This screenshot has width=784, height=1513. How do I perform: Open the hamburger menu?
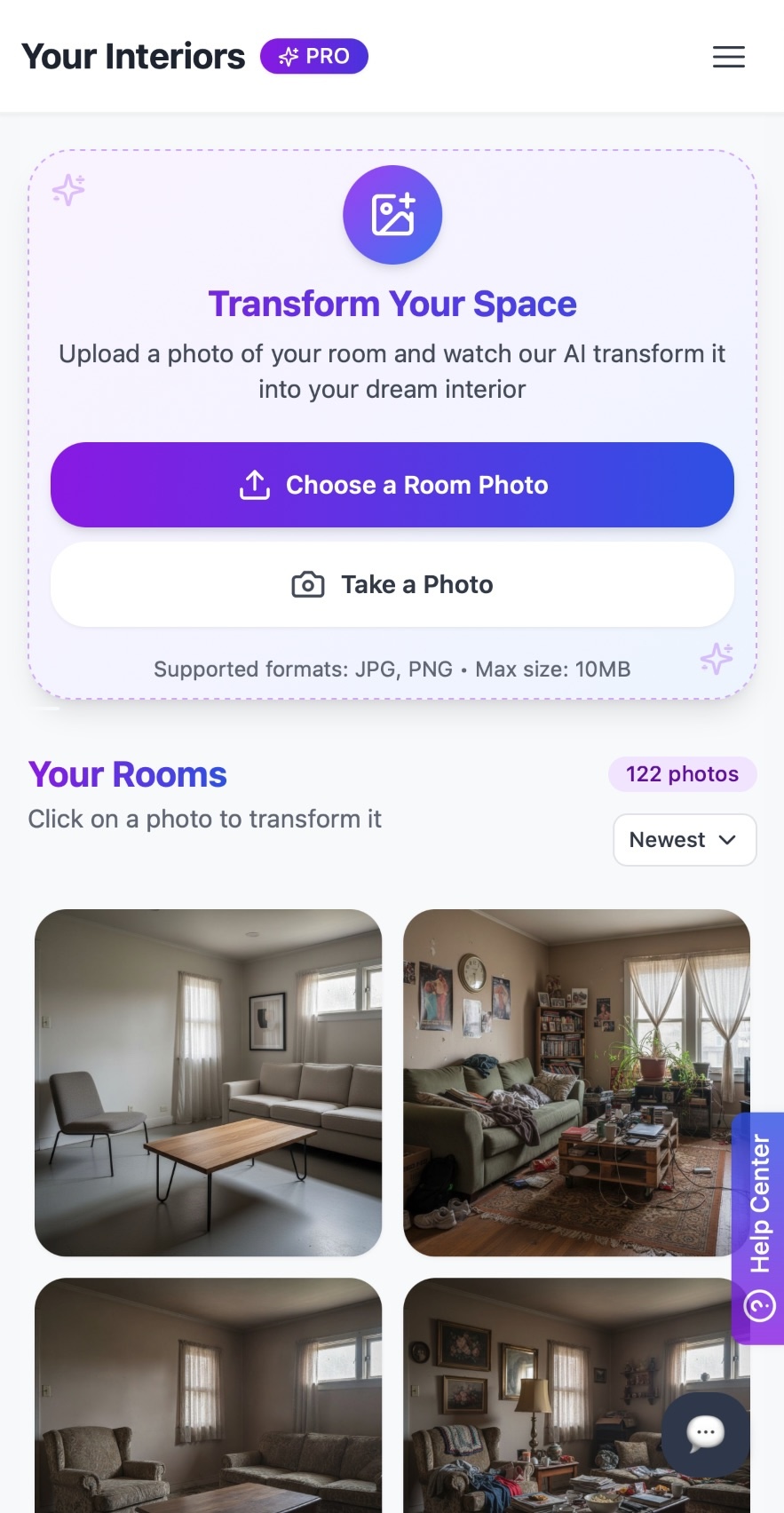[728, 57]
